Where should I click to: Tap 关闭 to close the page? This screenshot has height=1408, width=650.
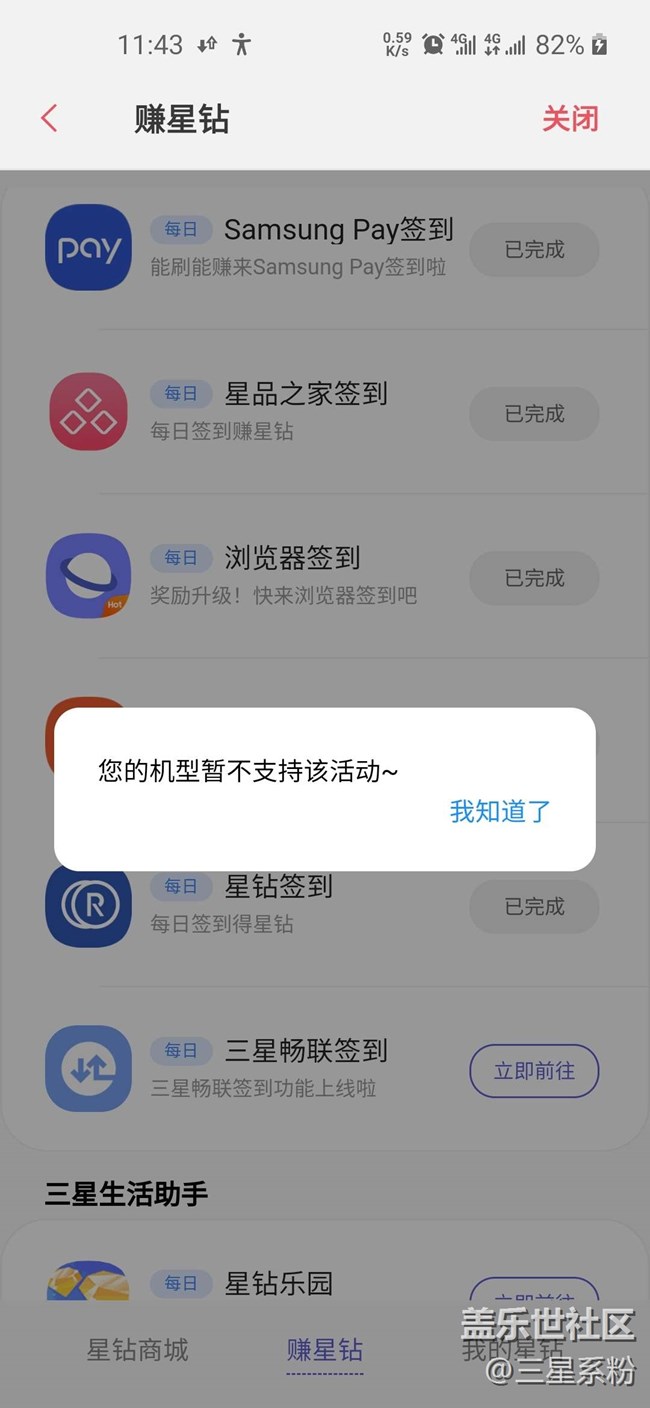[x=570, y=118]
